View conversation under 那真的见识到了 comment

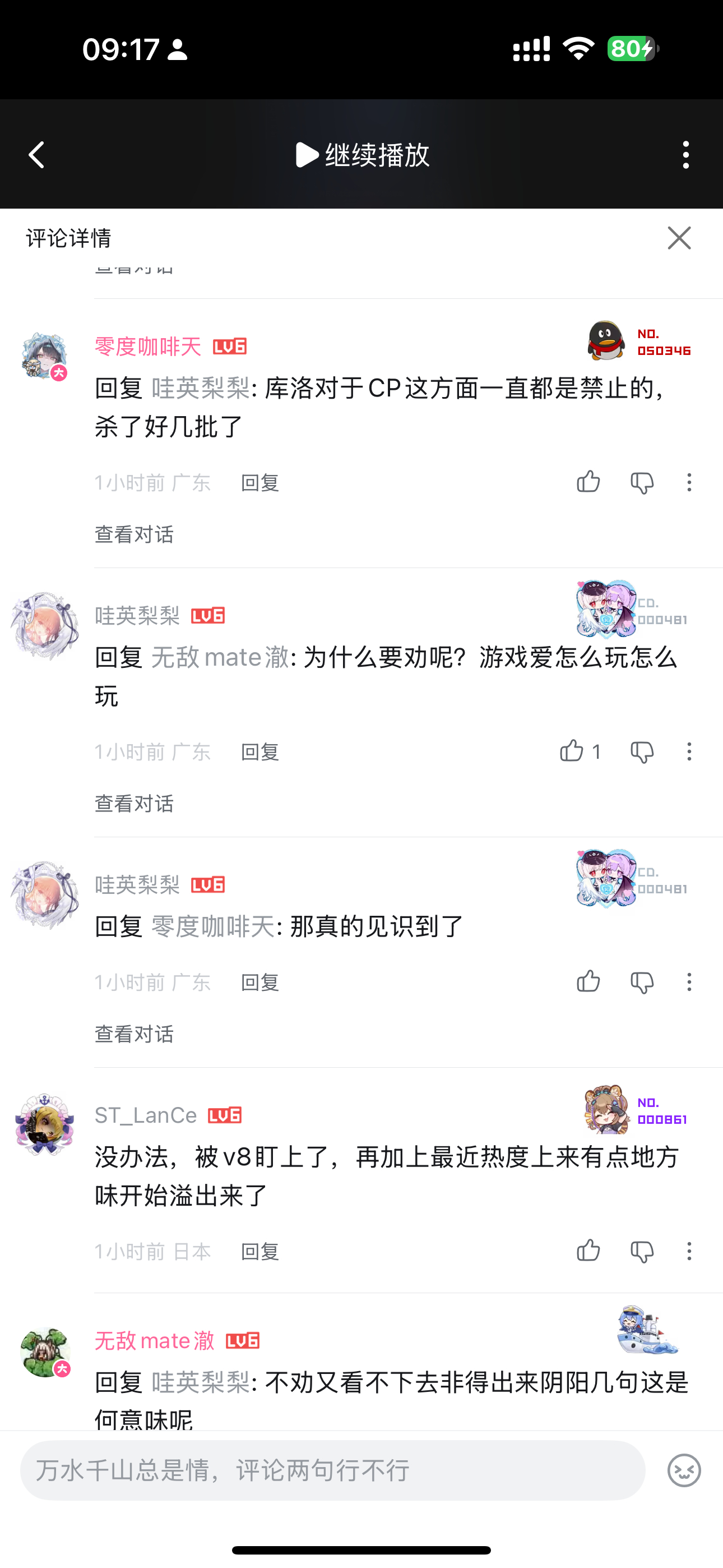[134, 1034]
